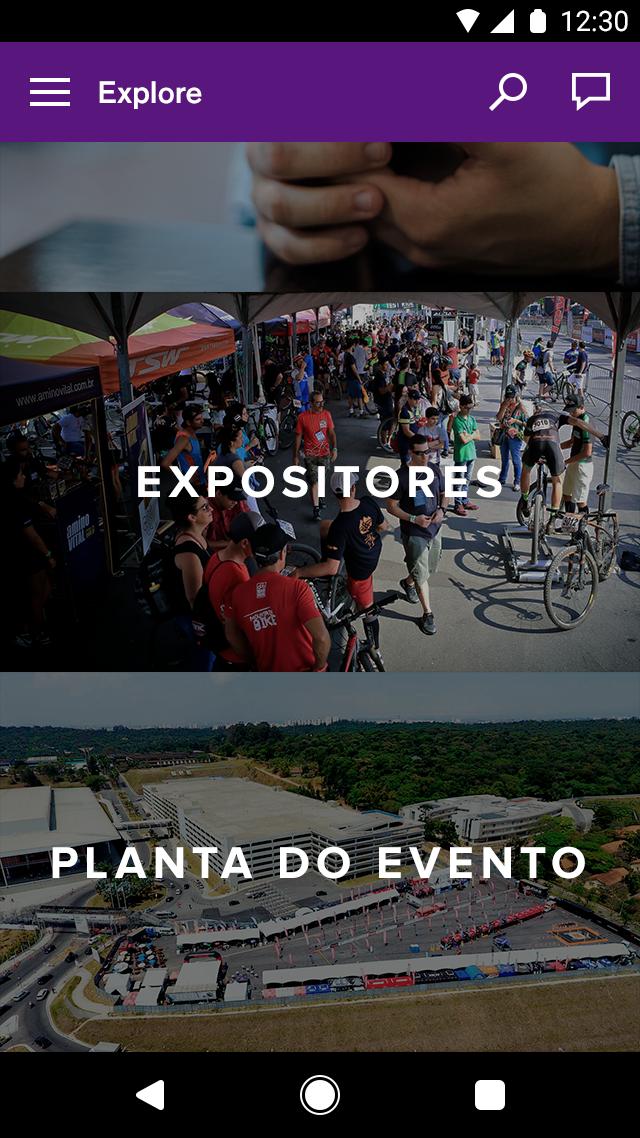Go to the system home screen
Image resolution: width=640 pixels, height=1138 pixels.
coord(320,1095)
